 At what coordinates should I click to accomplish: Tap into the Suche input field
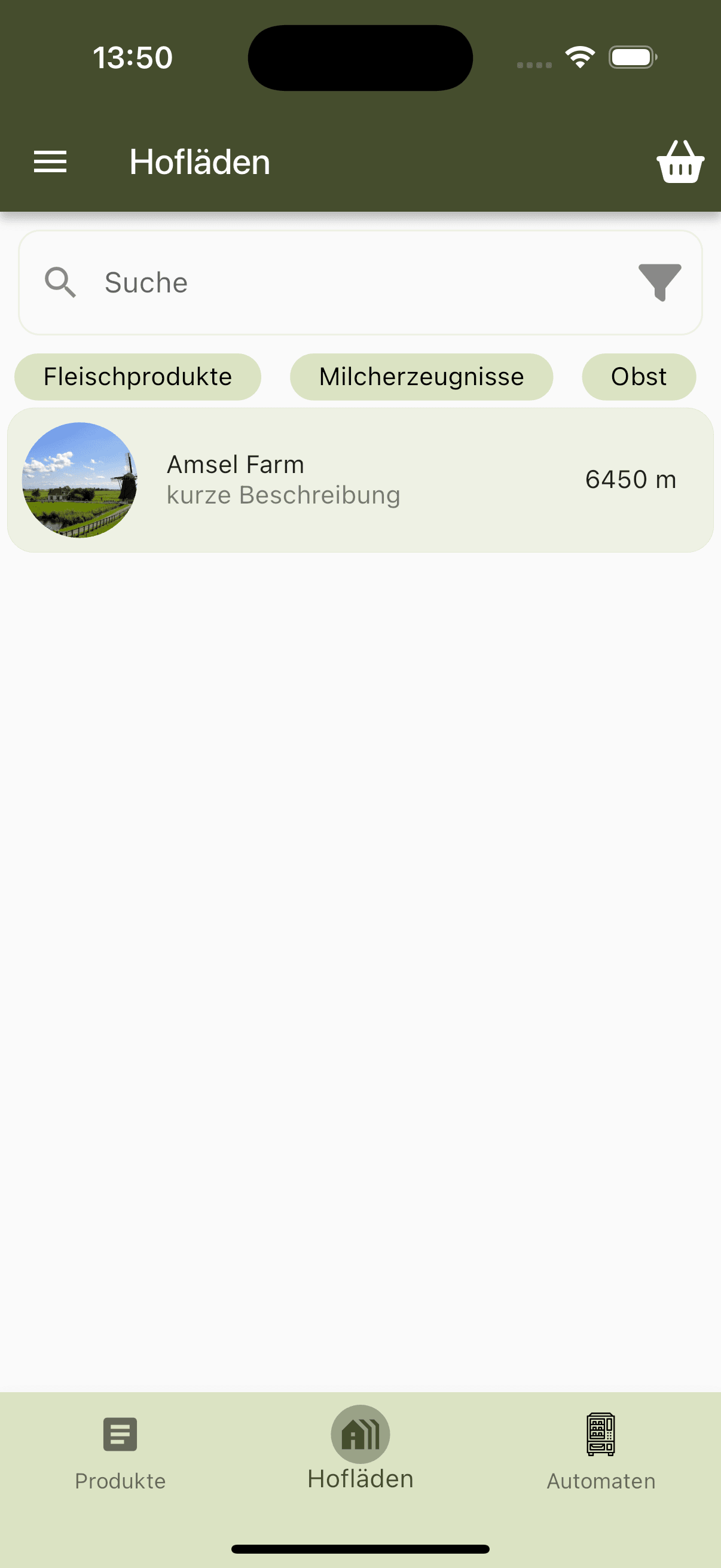tap(243, 282)
